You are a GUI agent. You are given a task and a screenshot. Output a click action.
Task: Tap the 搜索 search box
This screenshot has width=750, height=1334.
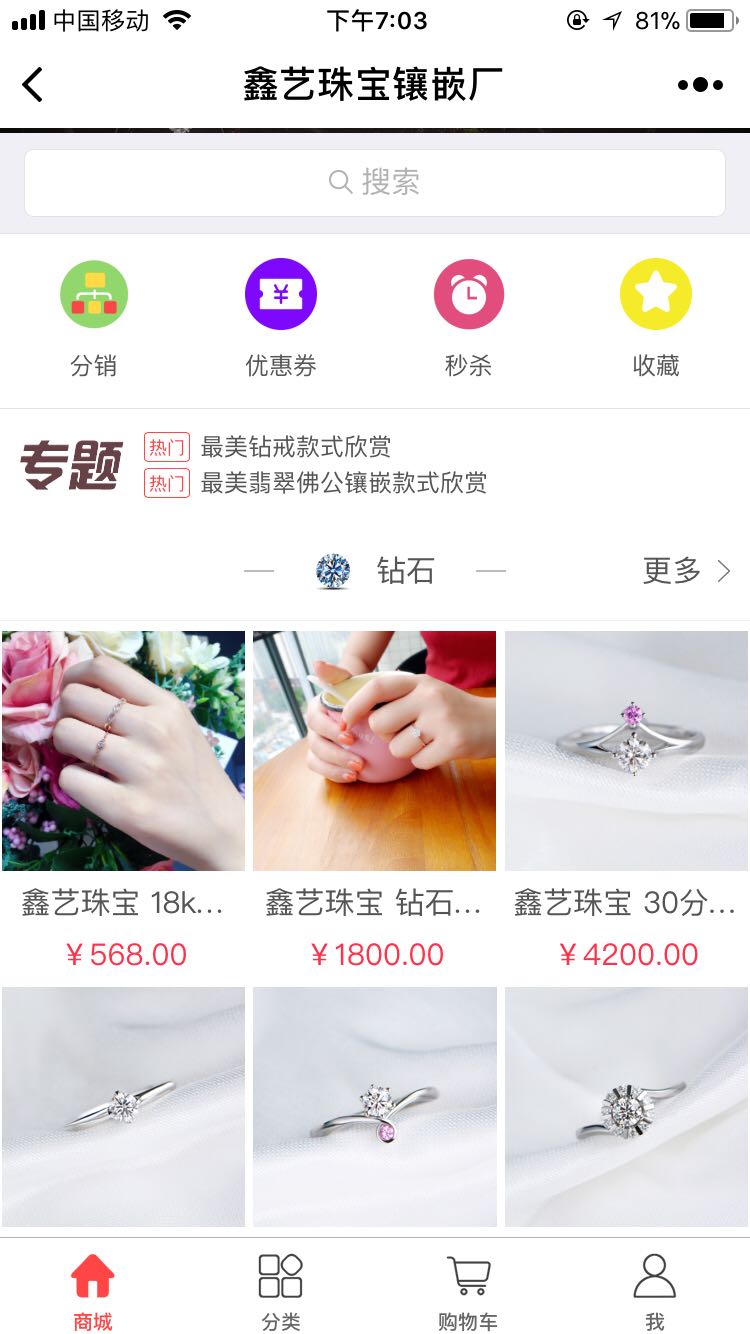(x=375, y=182)
